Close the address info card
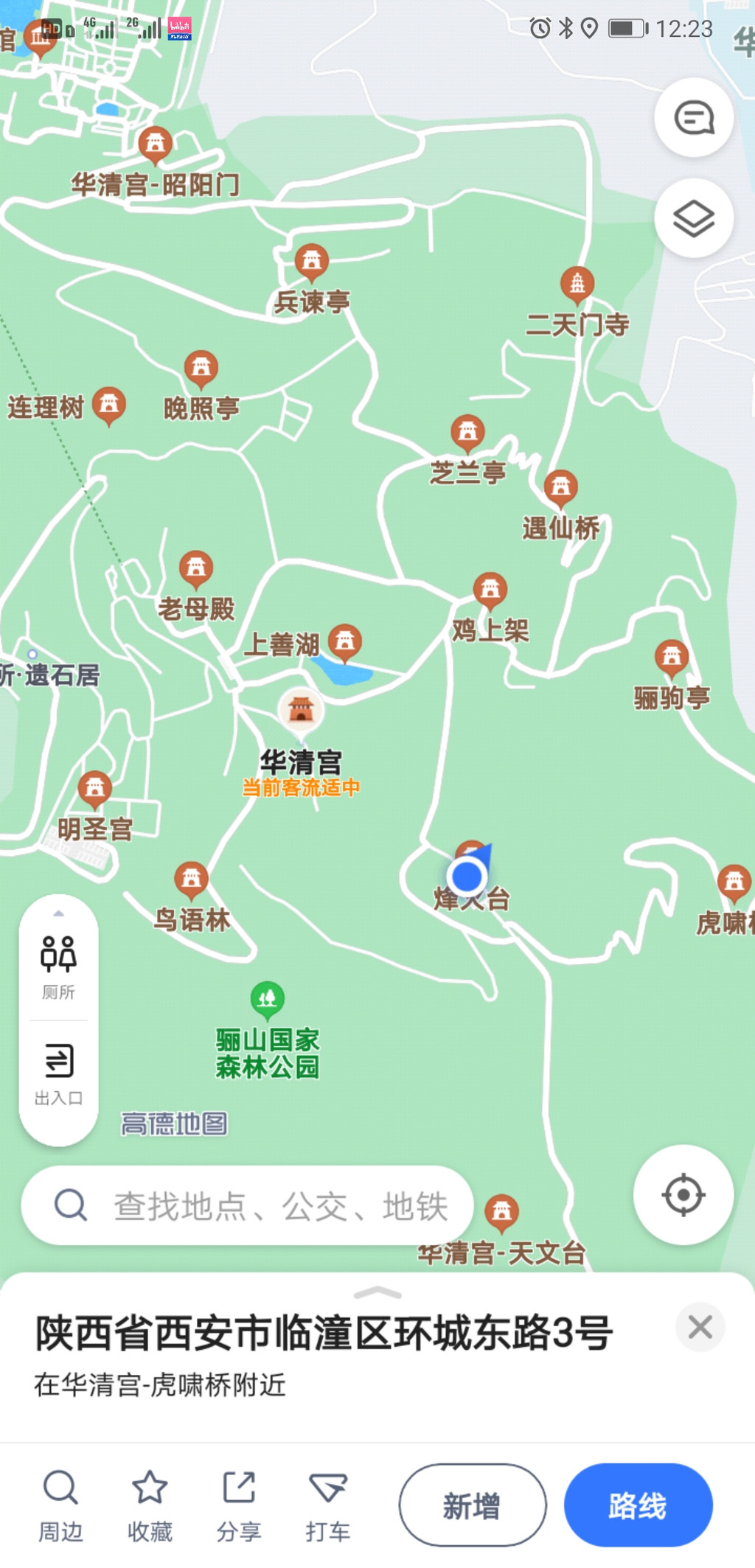 [700, 1327]
